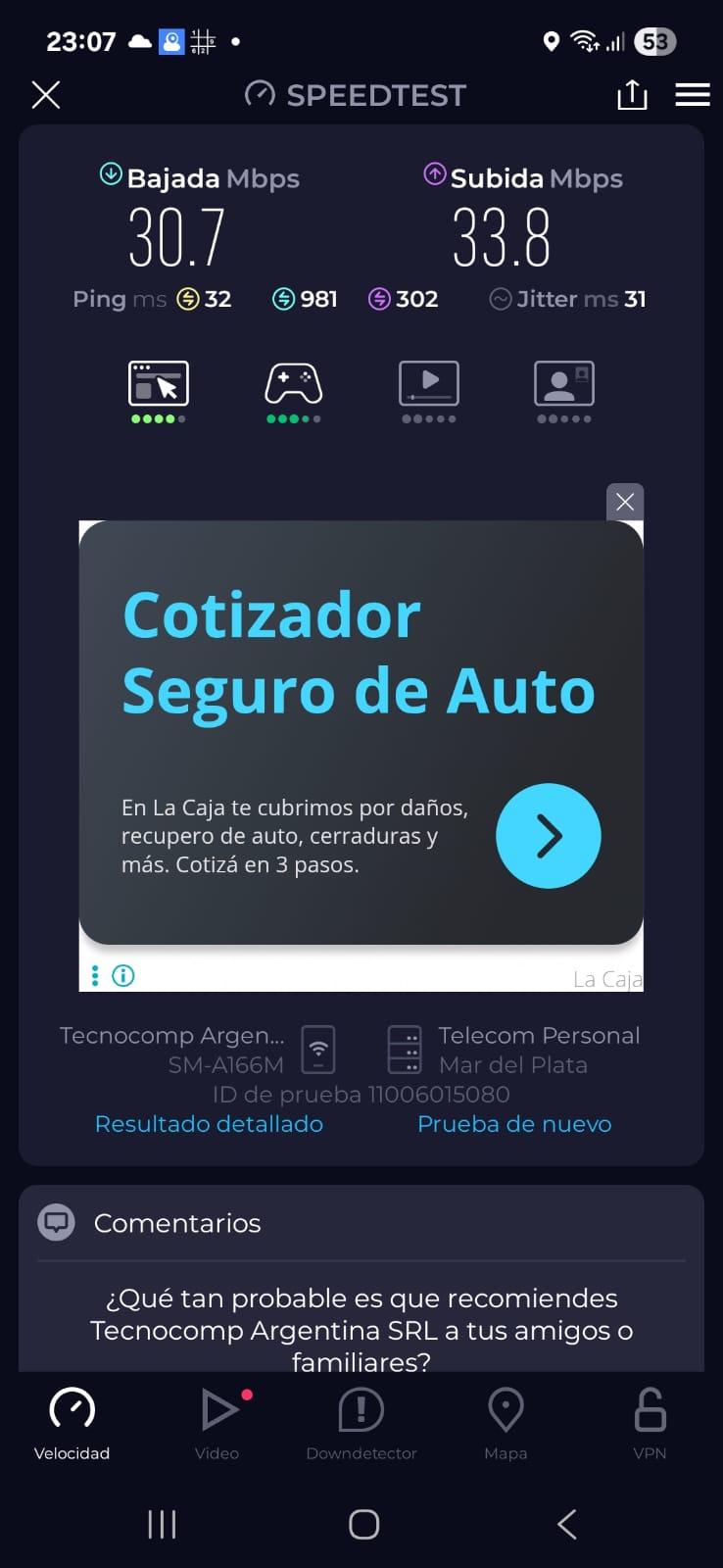Screen dimensions: 723x1568
Task: Close the speed test result screen
Action: coord(46,95)
